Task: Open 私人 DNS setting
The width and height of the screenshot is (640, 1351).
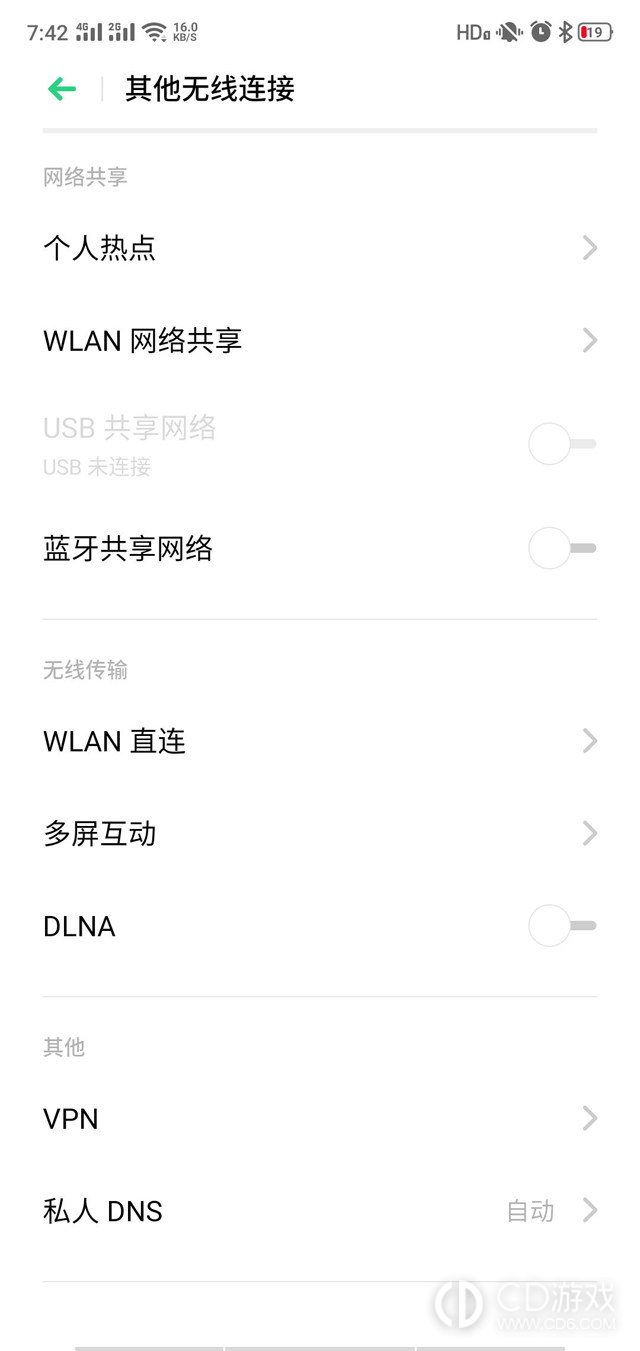Action: pyautogui.click(x=320, y=1211)
